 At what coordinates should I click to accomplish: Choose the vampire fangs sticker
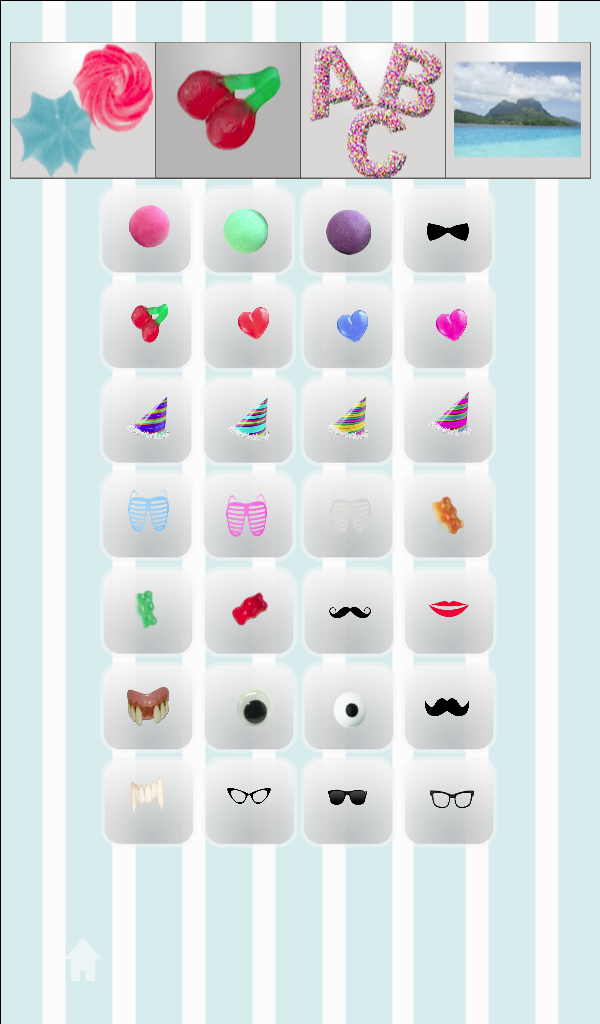point(148,797)
